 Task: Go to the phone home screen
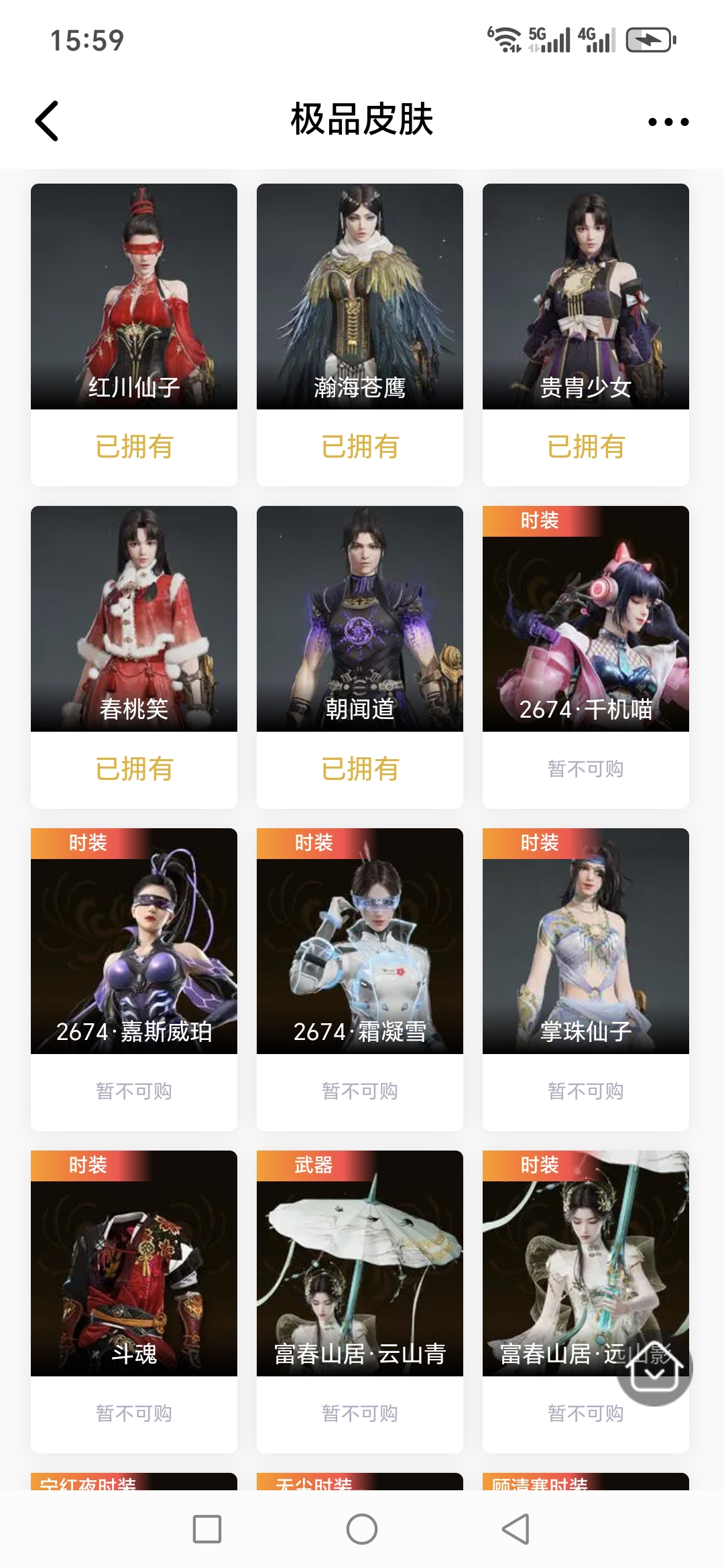pyautogui.click(x=362, y=1529)
